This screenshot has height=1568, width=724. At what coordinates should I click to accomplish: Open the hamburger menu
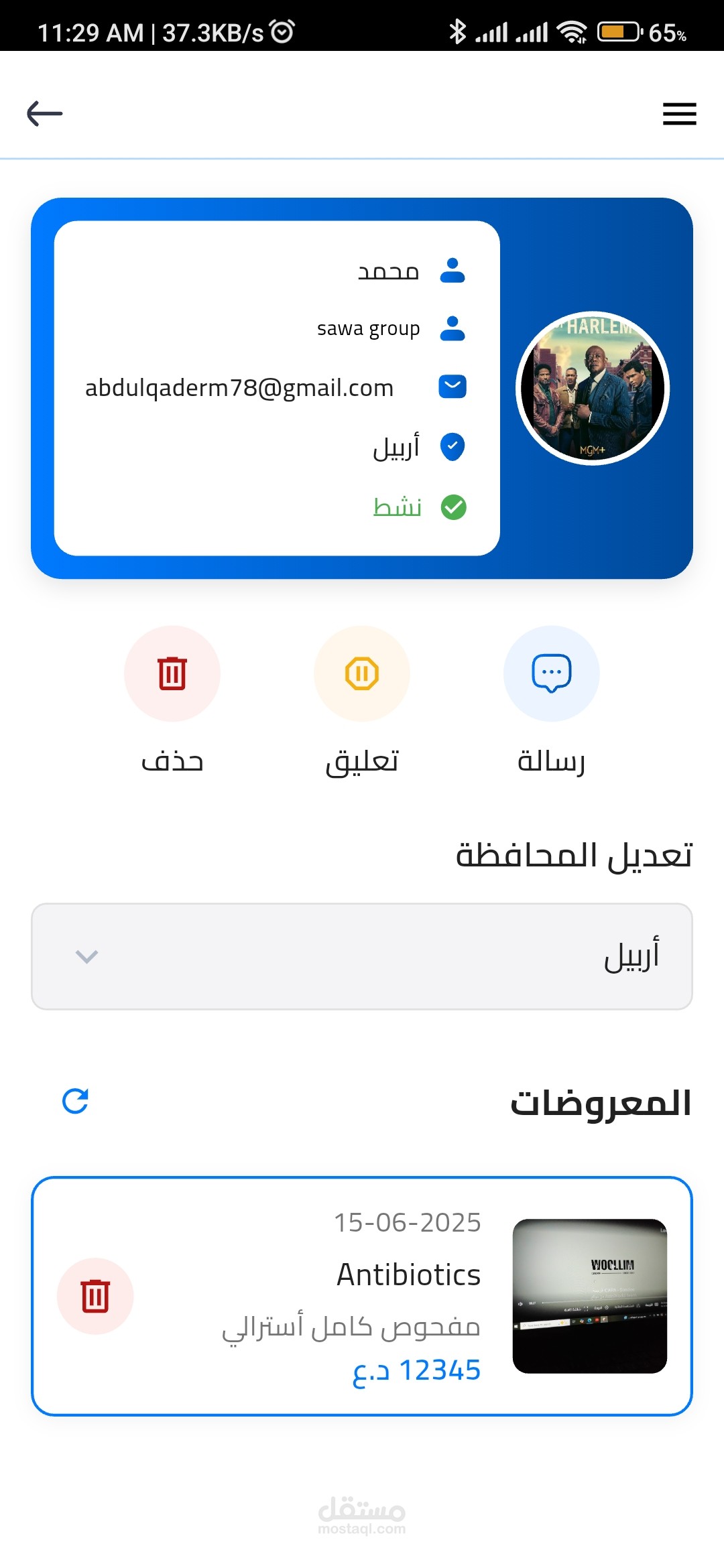pyautogui.click(x=679, y=113)
